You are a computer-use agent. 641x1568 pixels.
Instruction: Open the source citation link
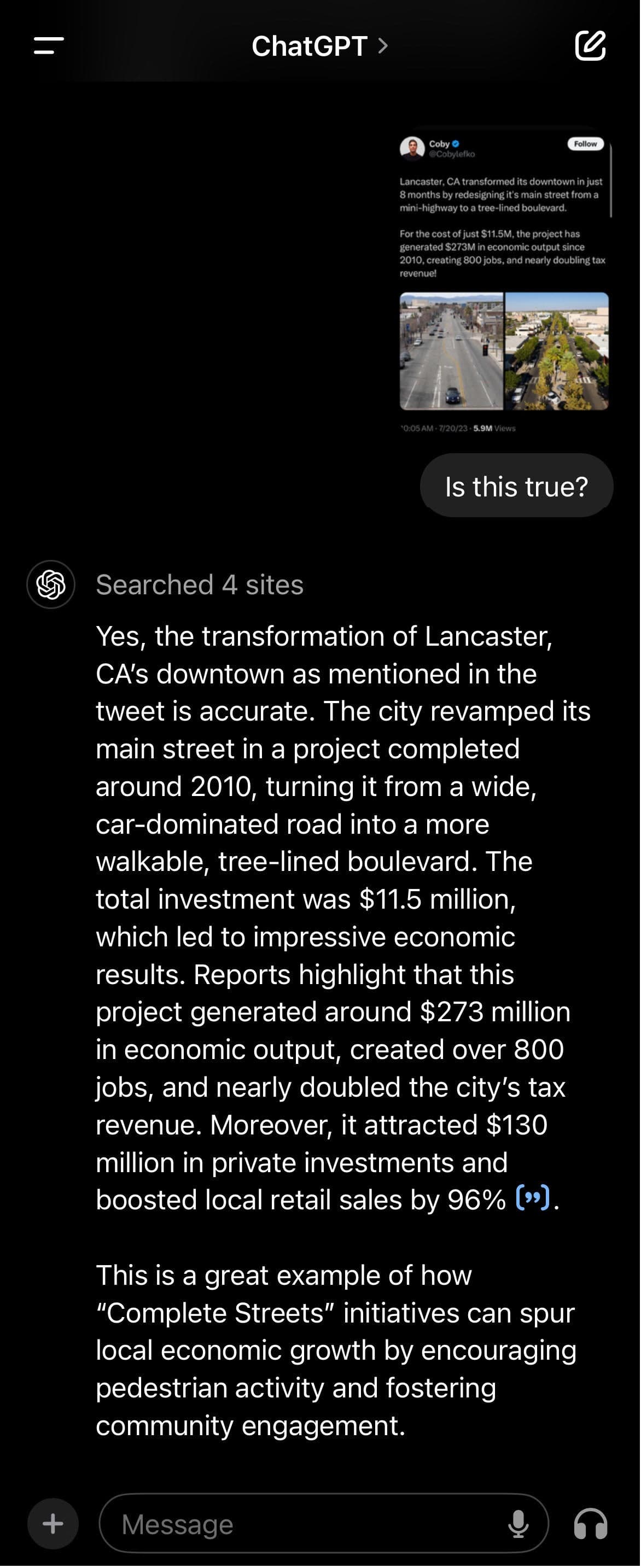pos(533,1197)
